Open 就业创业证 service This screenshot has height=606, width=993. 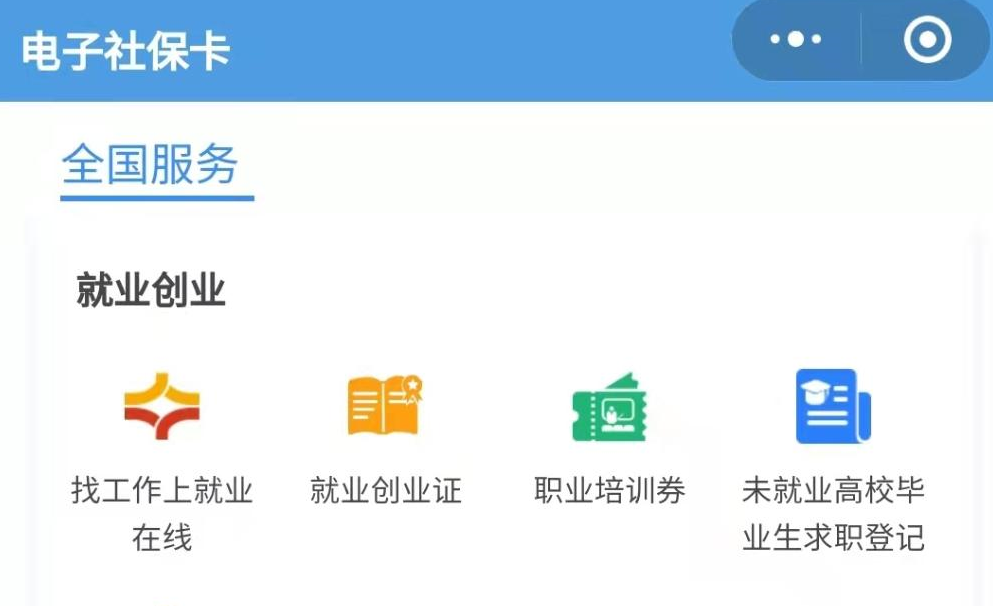(386, 407)
